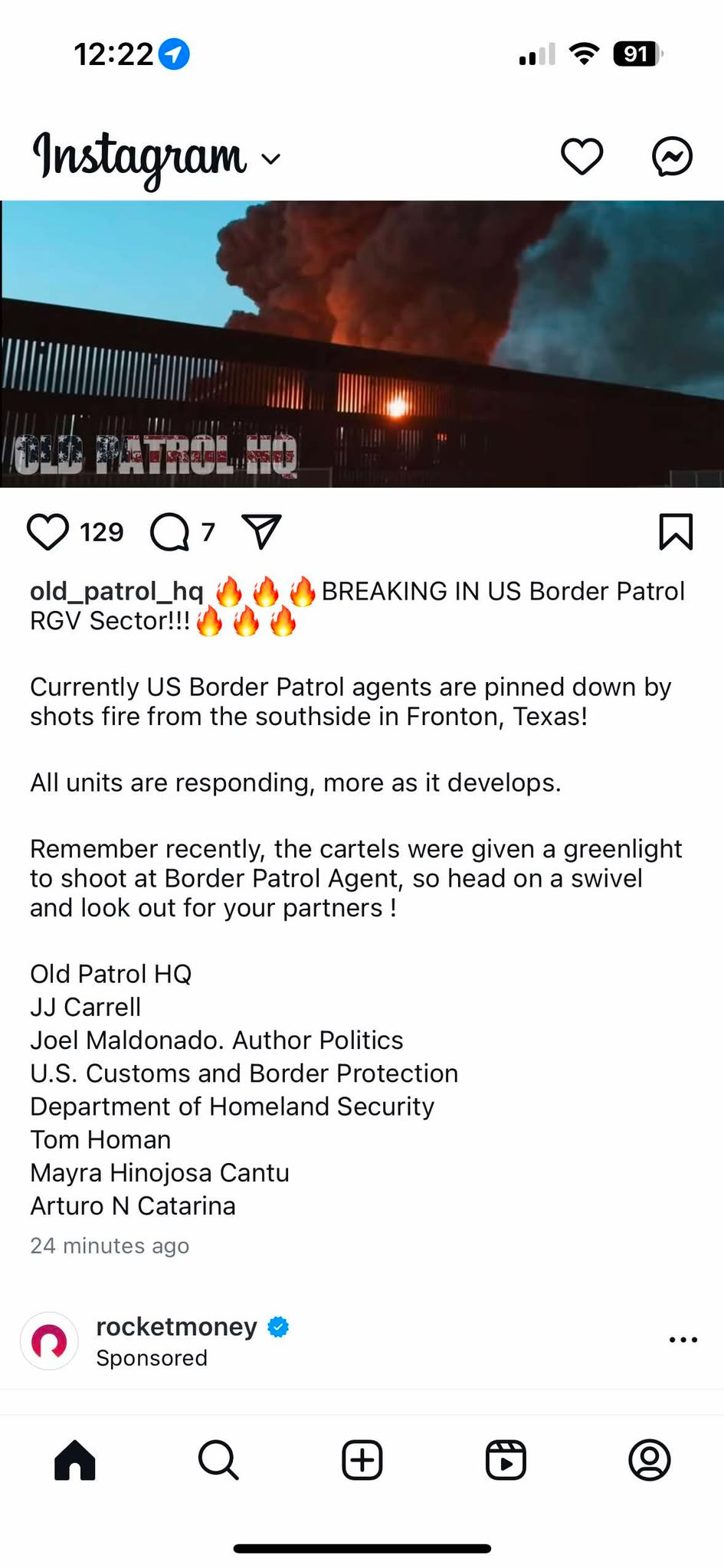This screenshot has width=724, height=1568.
Task: Switch to the Search tab
Action: pos(218,1460)
